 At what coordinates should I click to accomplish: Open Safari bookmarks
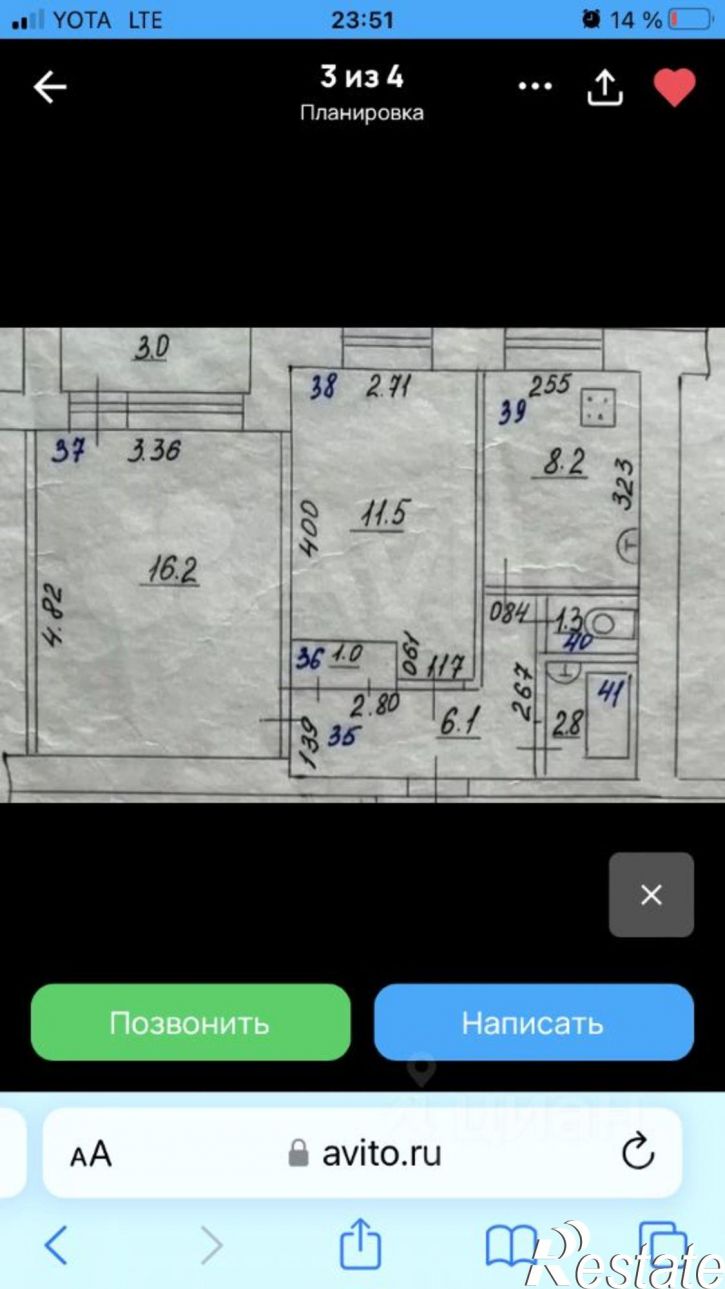click(513, 1246)
